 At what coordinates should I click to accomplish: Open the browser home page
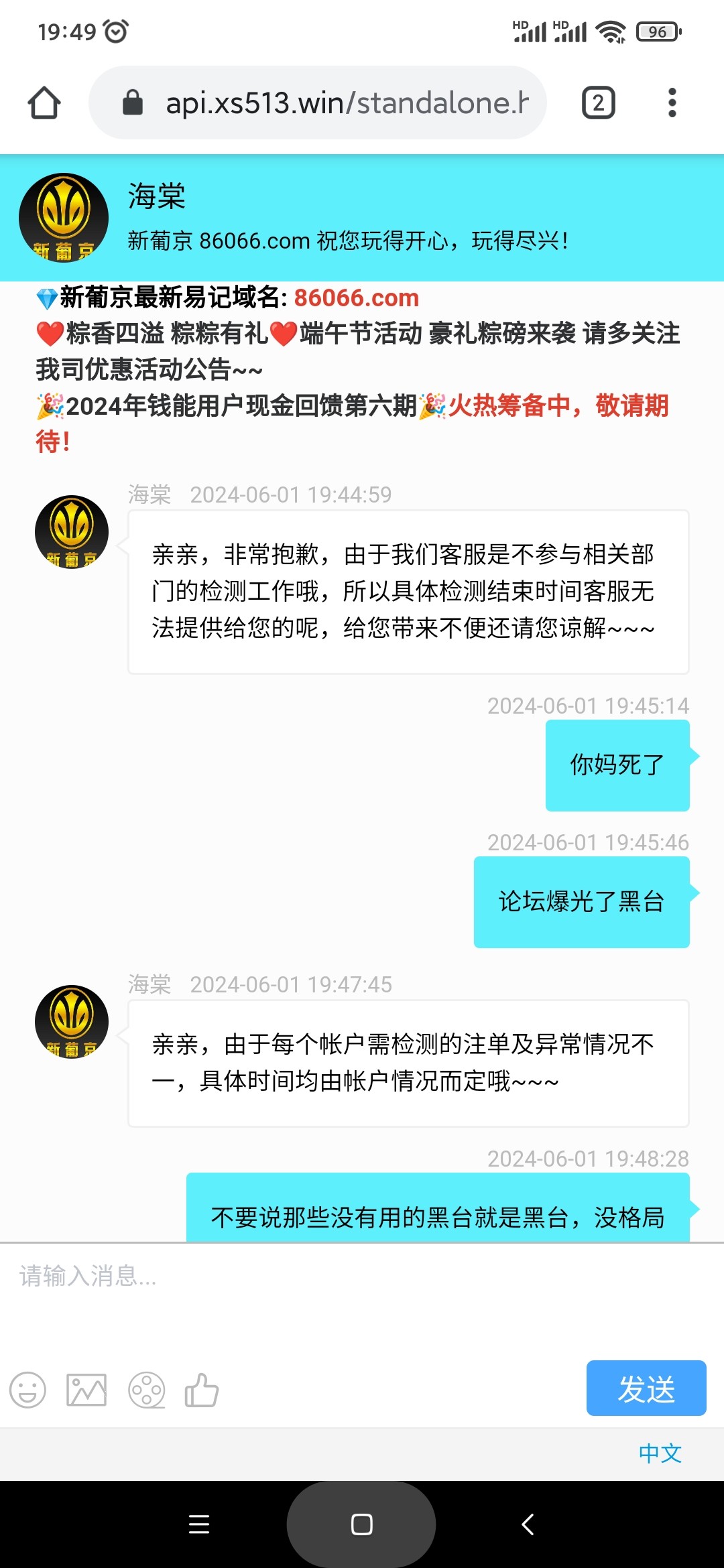click(44, 103)
